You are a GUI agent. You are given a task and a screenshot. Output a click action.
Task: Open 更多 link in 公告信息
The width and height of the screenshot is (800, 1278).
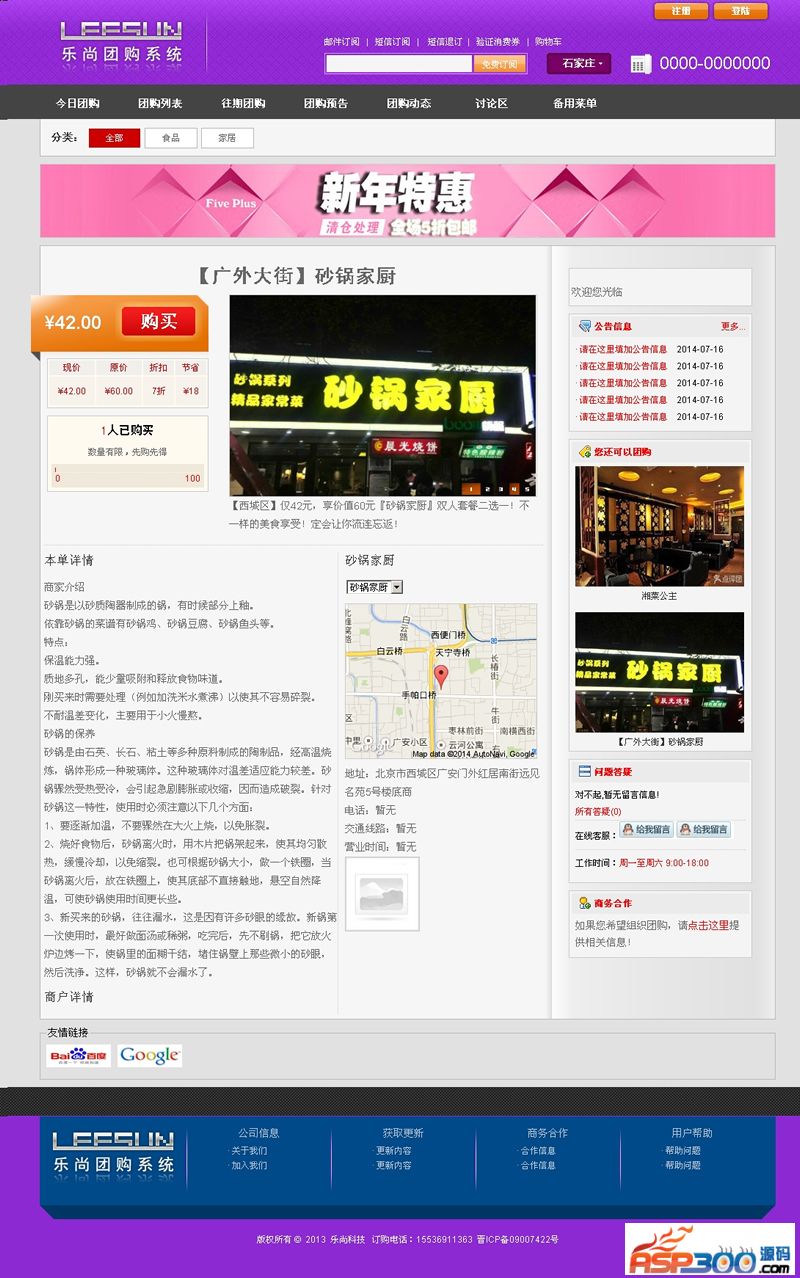pos(732,326)
